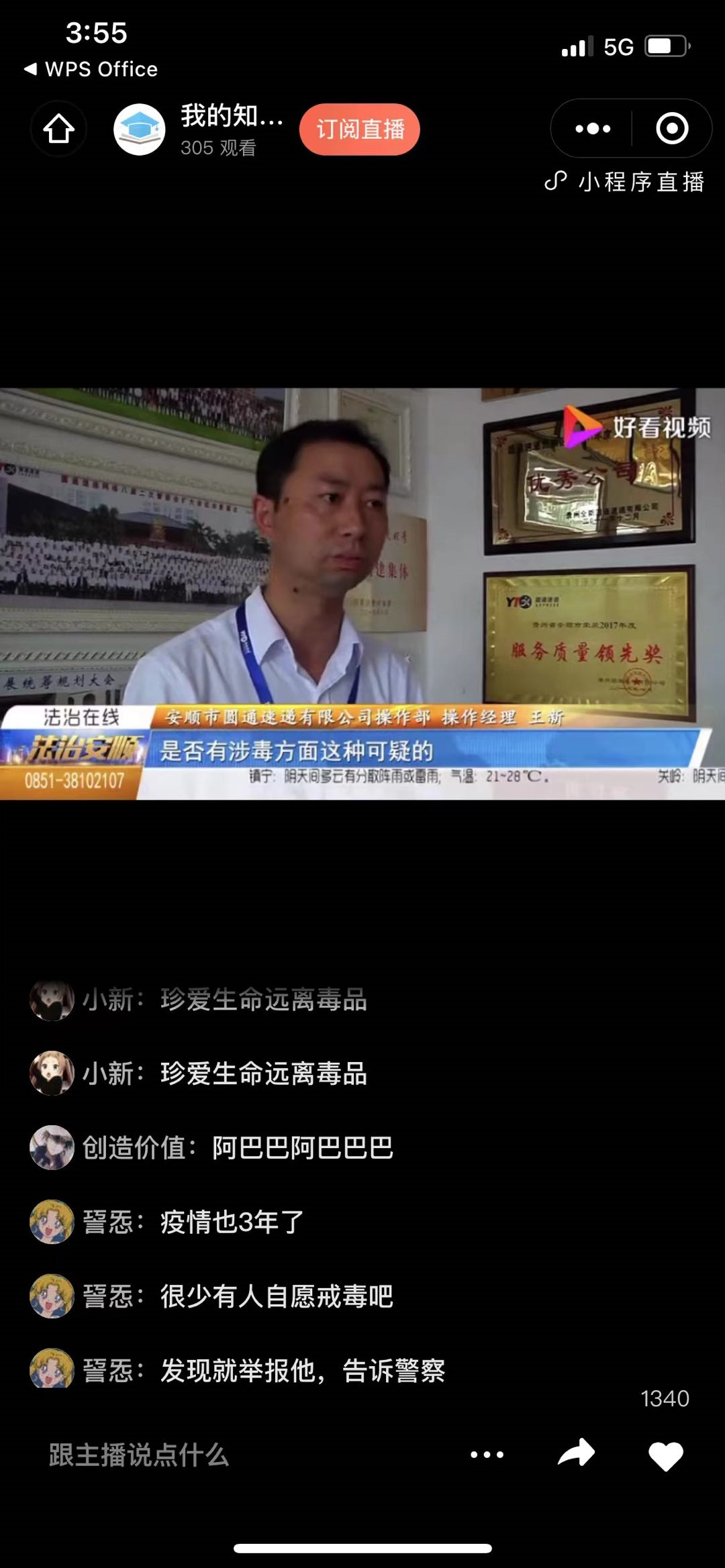725x1568 pixels.
Task: Return to the mini program home
Action: point(58,129)
